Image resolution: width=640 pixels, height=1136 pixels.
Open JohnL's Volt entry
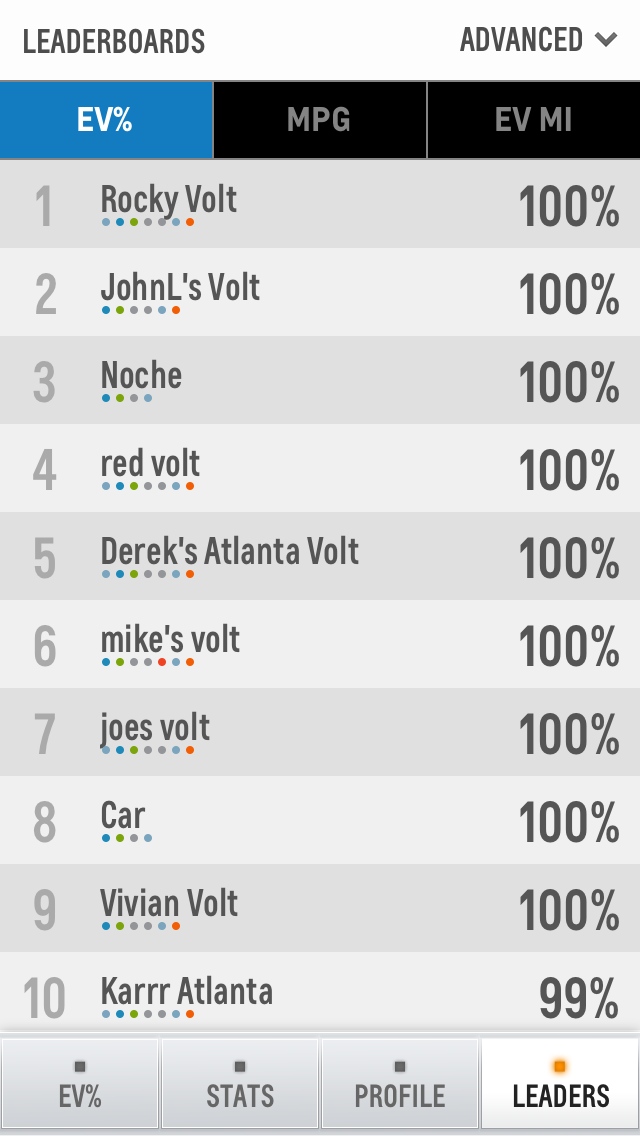click(320, 292)
